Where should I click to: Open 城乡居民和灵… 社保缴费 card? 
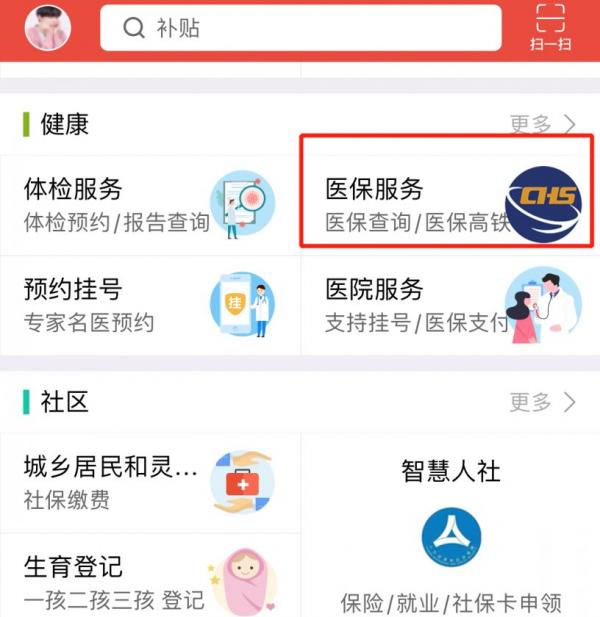pyautogui.click(x=150, y=482)
